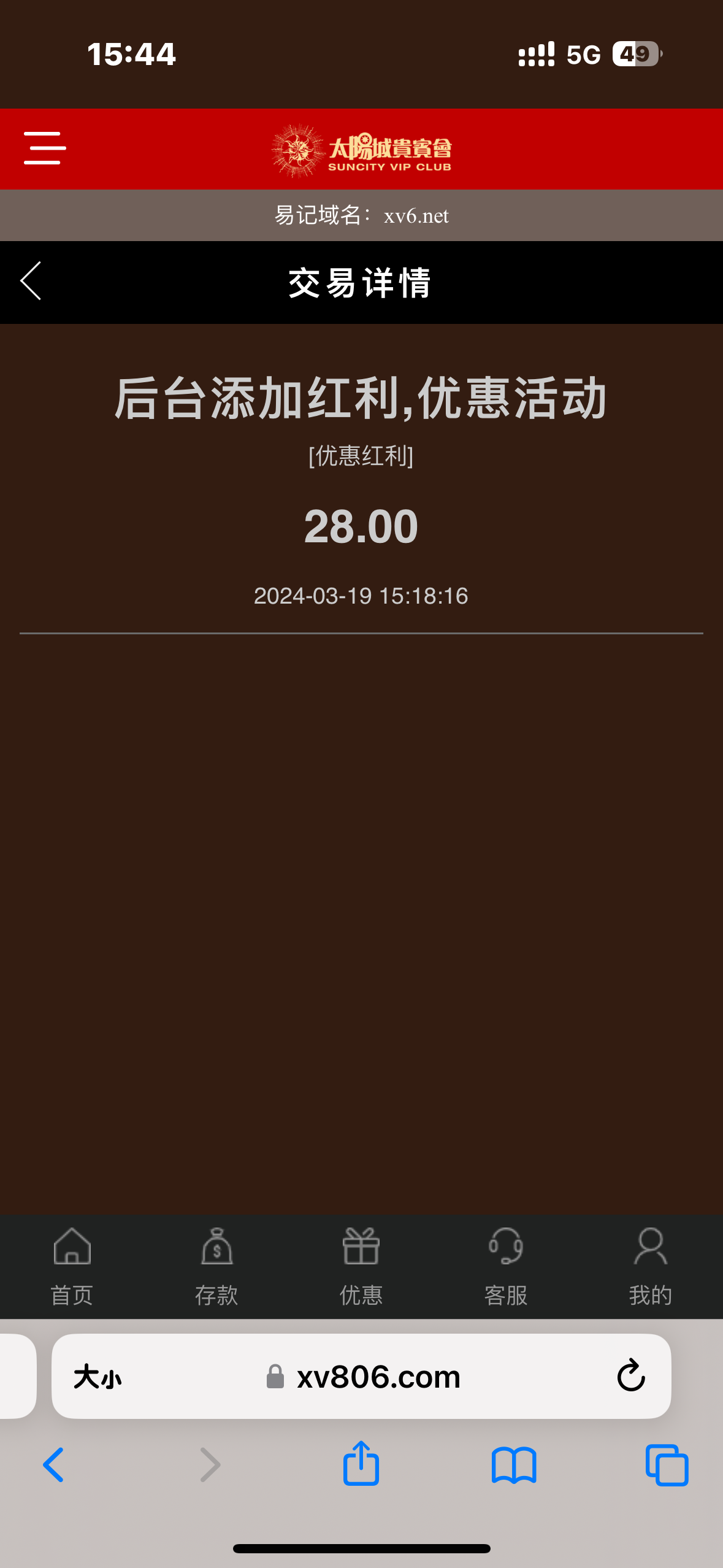
Task: Switch to the 首页 tab
Action: [72, 1266]
